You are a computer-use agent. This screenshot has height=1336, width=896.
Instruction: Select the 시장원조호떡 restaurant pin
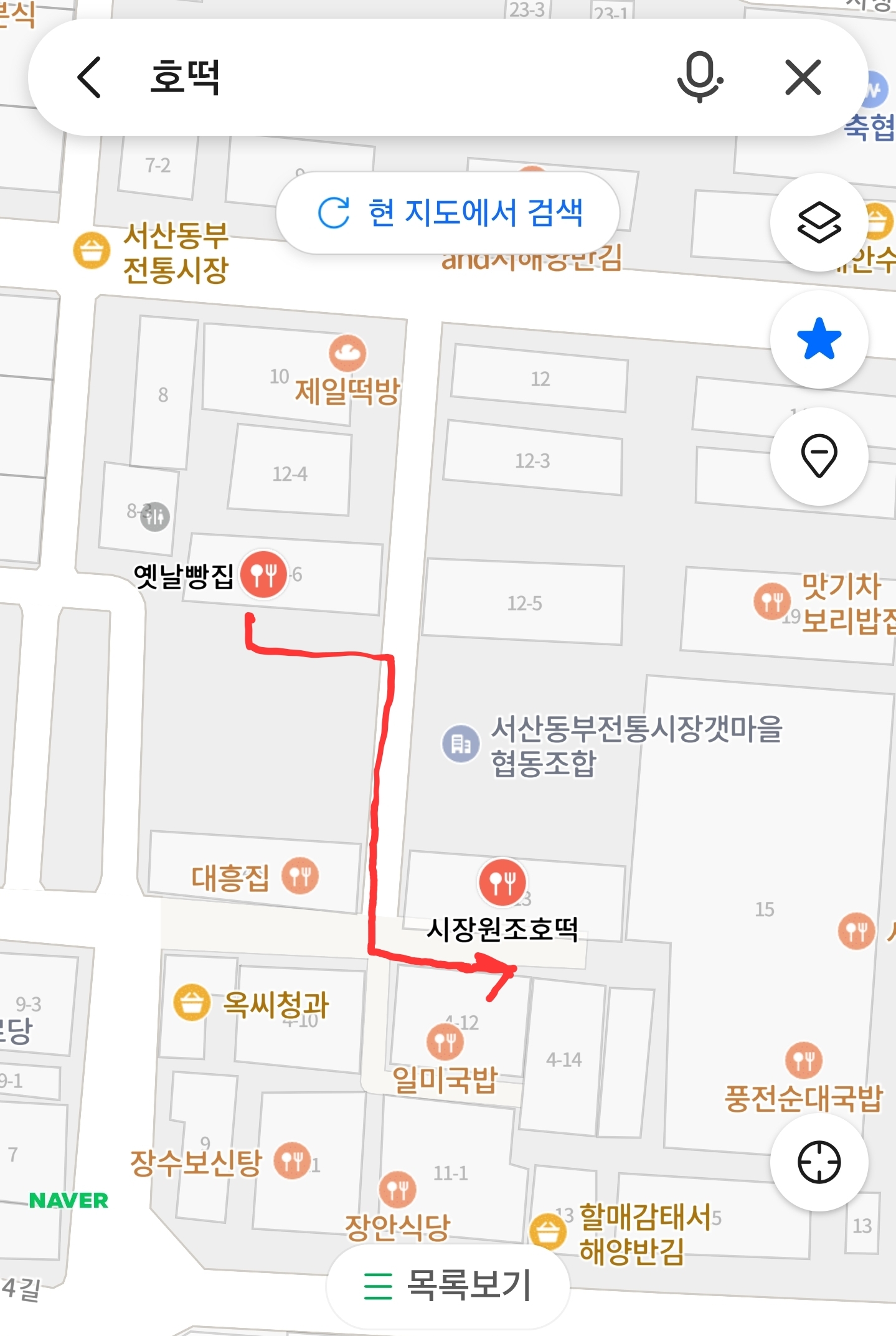[502, 882]
